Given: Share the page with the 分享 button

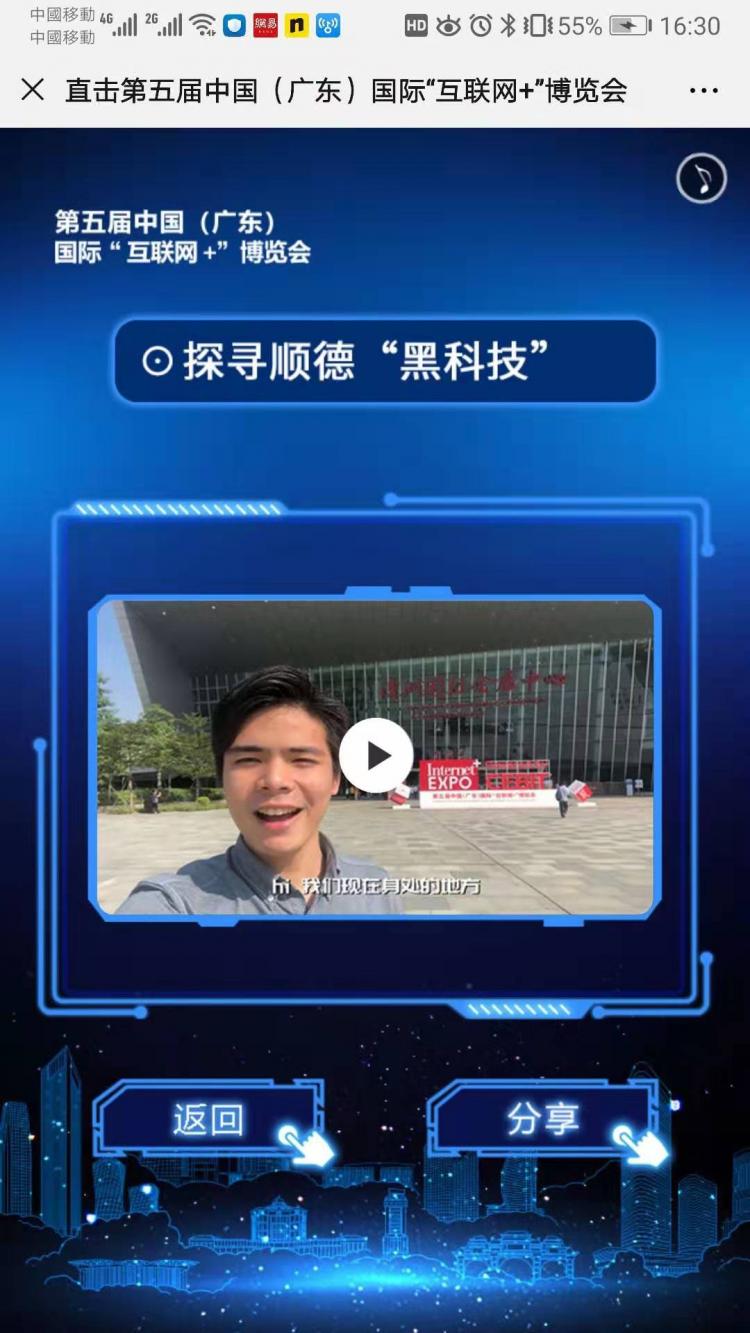Looking at the screenshot, I should pos(543,1119).
